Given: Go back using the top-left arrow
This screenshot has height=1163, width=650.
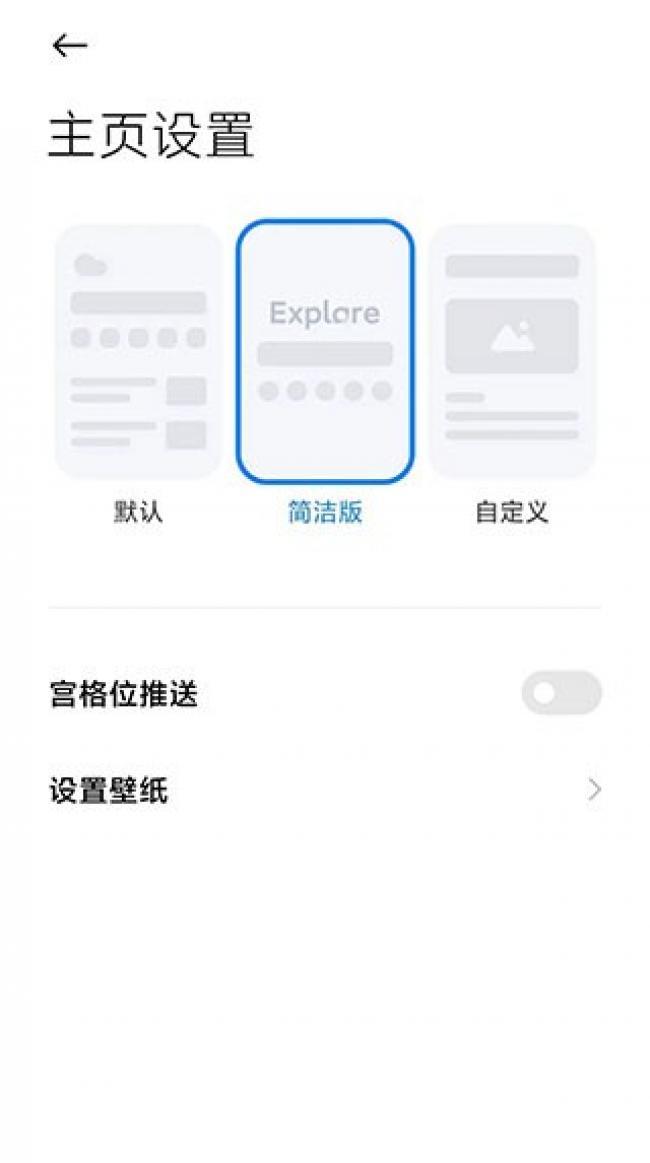Looking at the screenshot, I should pyautogui.click(x=69, y=45).
